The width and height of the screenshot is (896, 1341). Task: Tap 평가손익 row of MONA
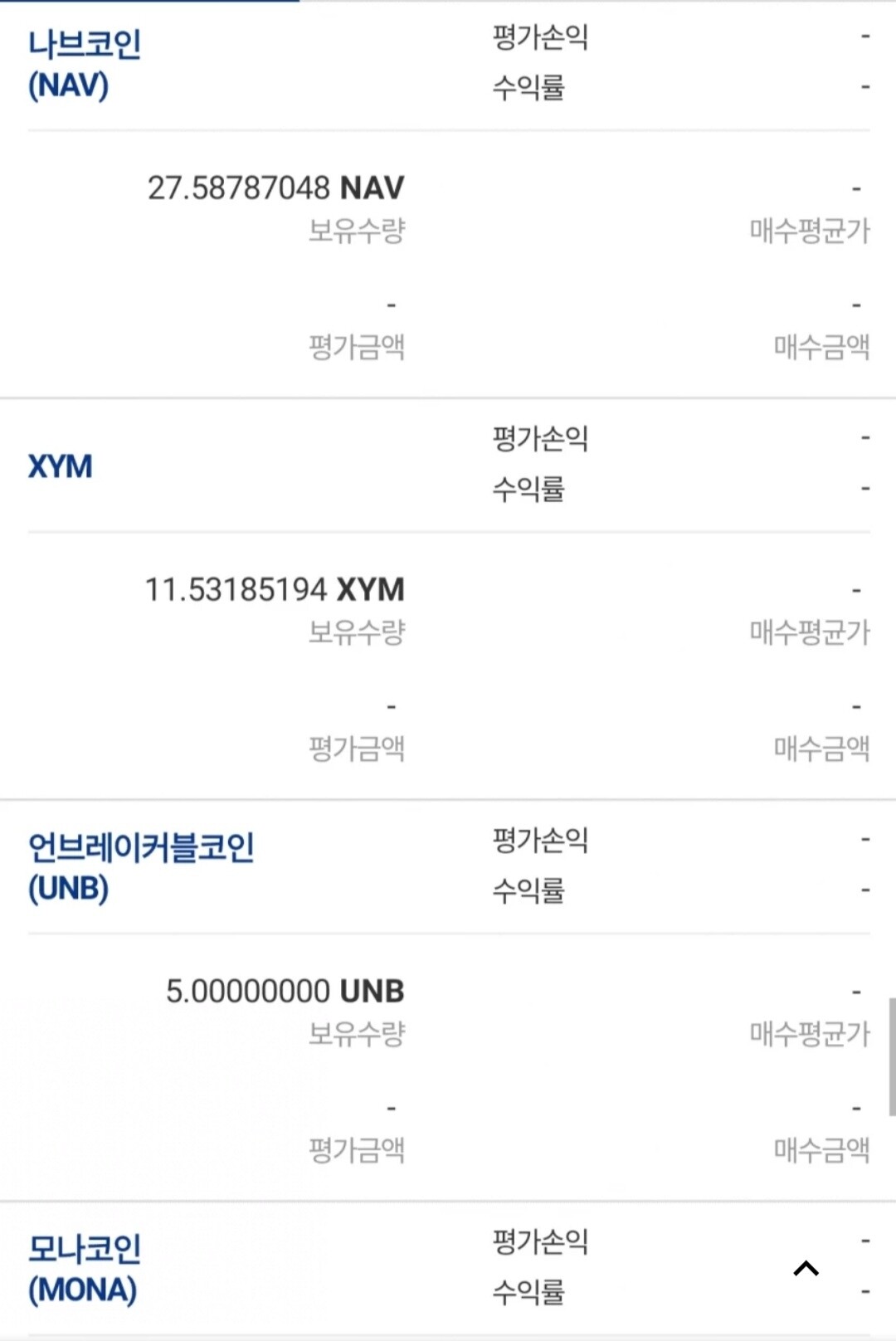(x=540, y=1242)
